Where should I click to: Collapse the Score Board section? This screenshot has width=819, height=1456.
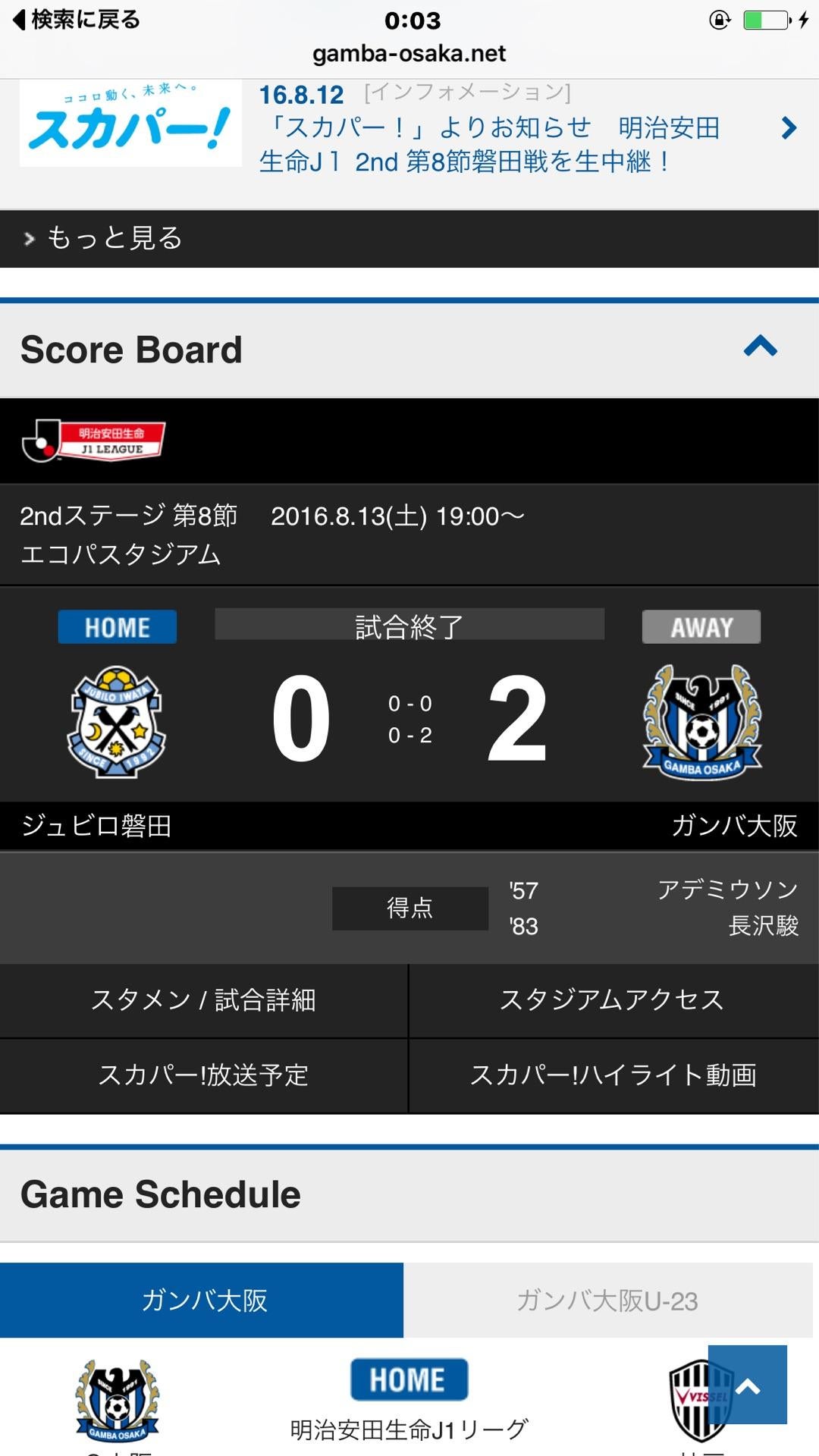[760, 347]
